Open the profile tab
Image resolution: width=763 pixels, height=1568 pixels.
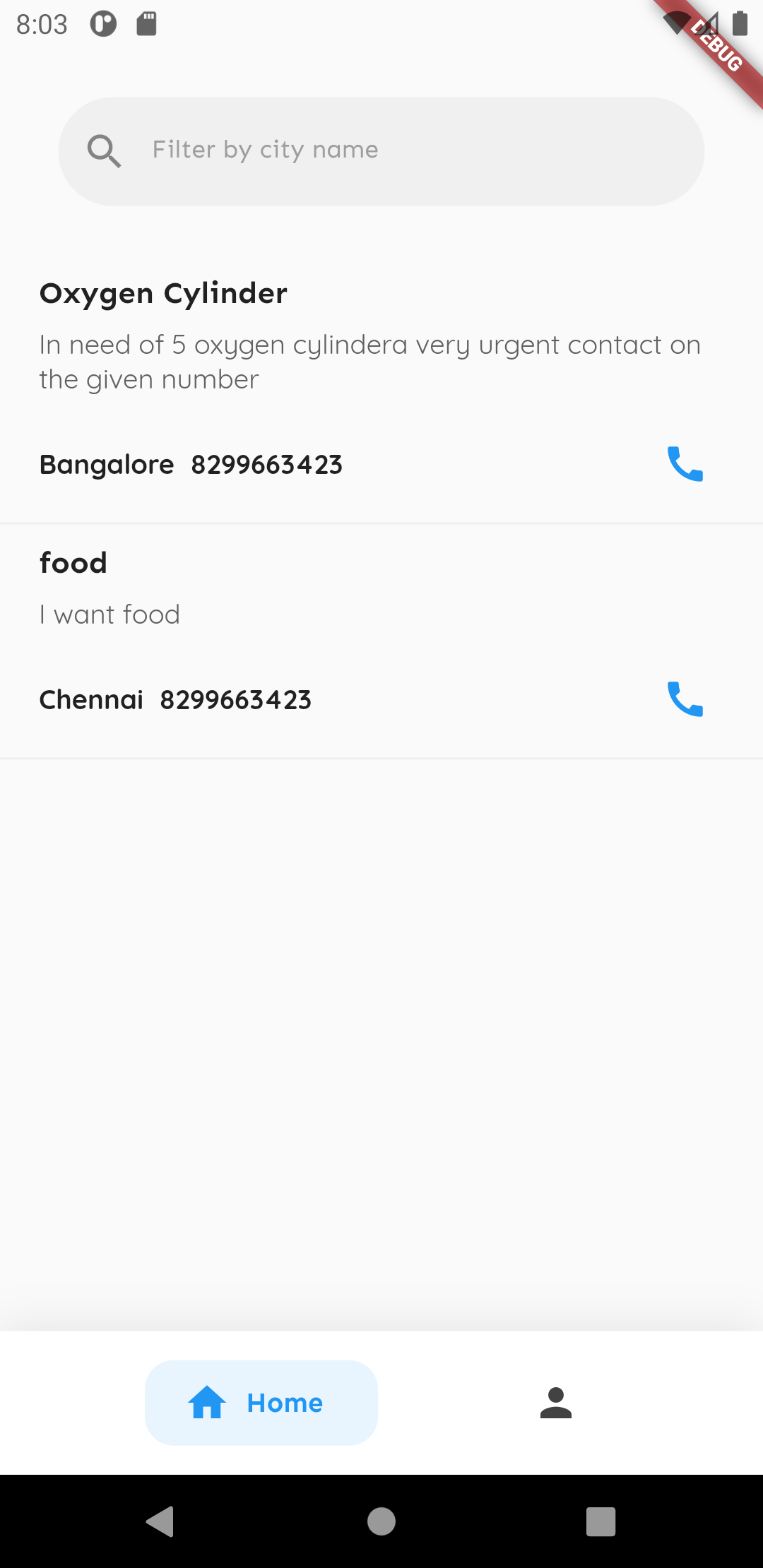(x=556, y=1403)
